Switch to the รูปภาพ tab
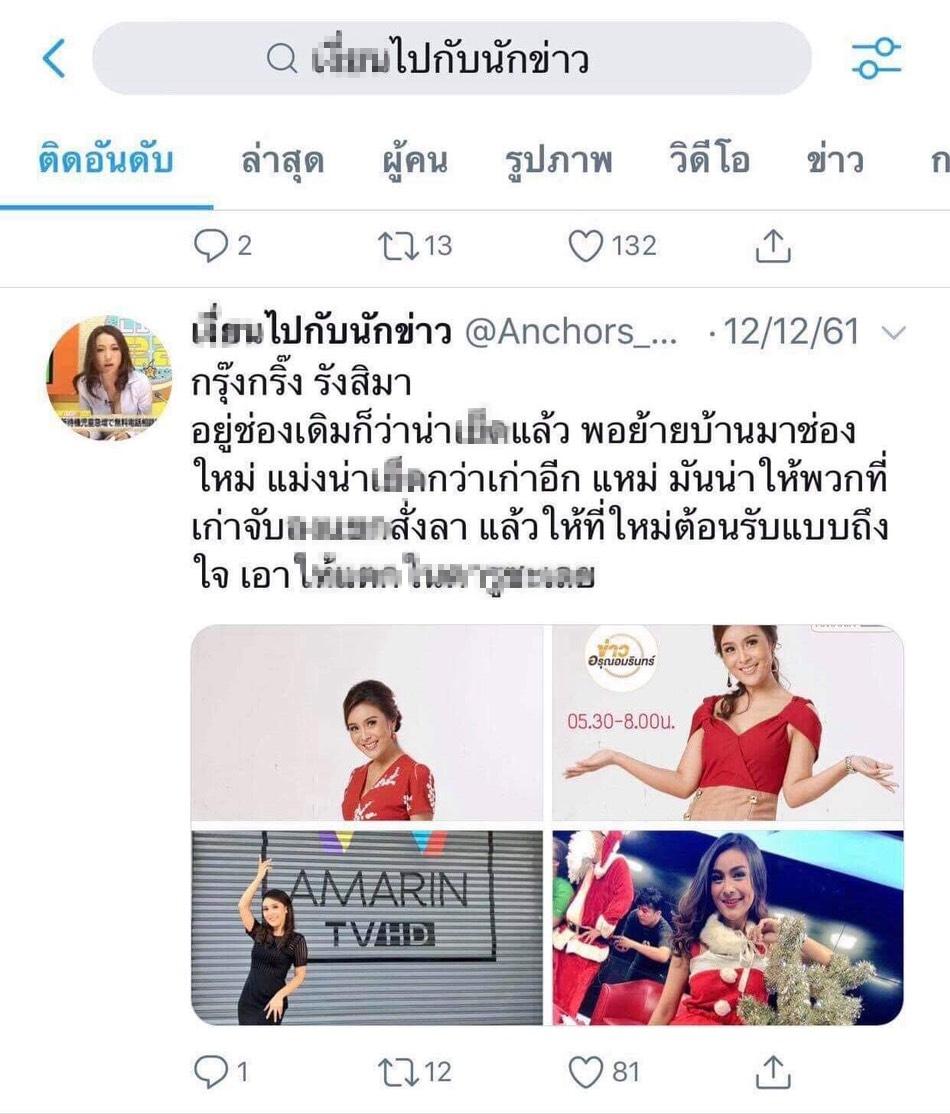Image resolution: width=950 pixels, height=1114 pixels. click(x=558, y=161)
